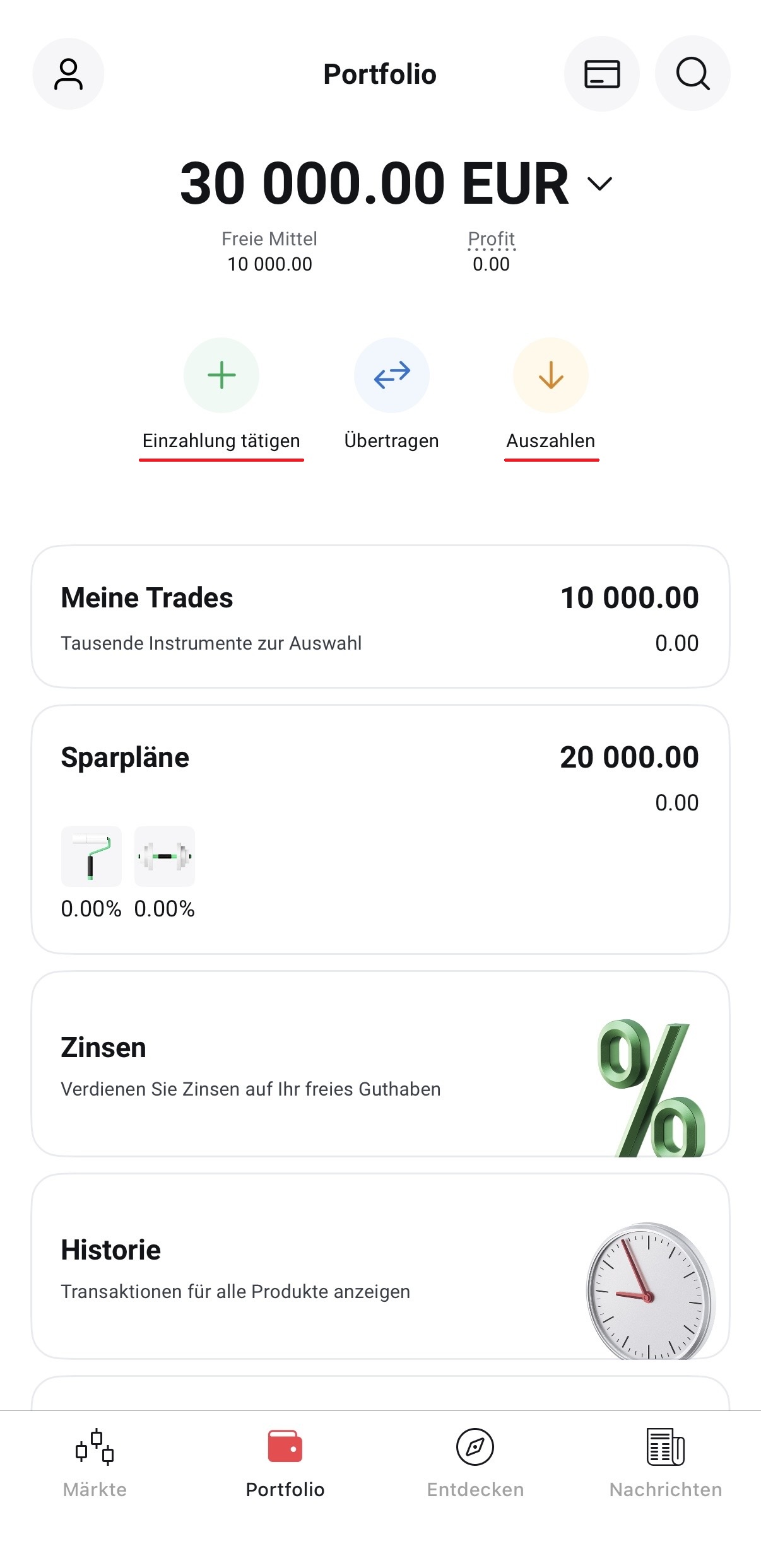Tap the orange withdraw arrow icon
This screenshot has height=1568, width=761.
click(x=550, y=375)
